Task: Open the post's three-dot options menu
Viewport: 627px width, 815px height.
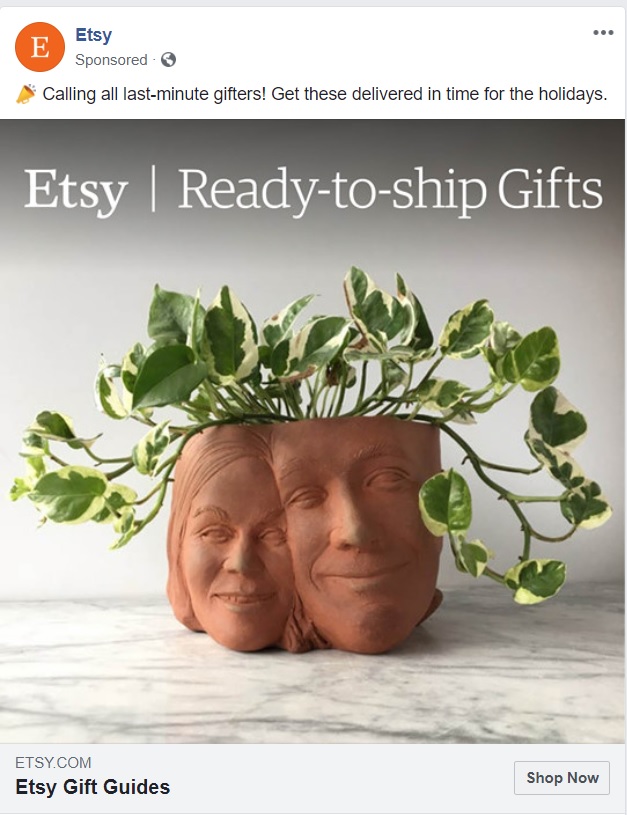Action: pos(603,33)
